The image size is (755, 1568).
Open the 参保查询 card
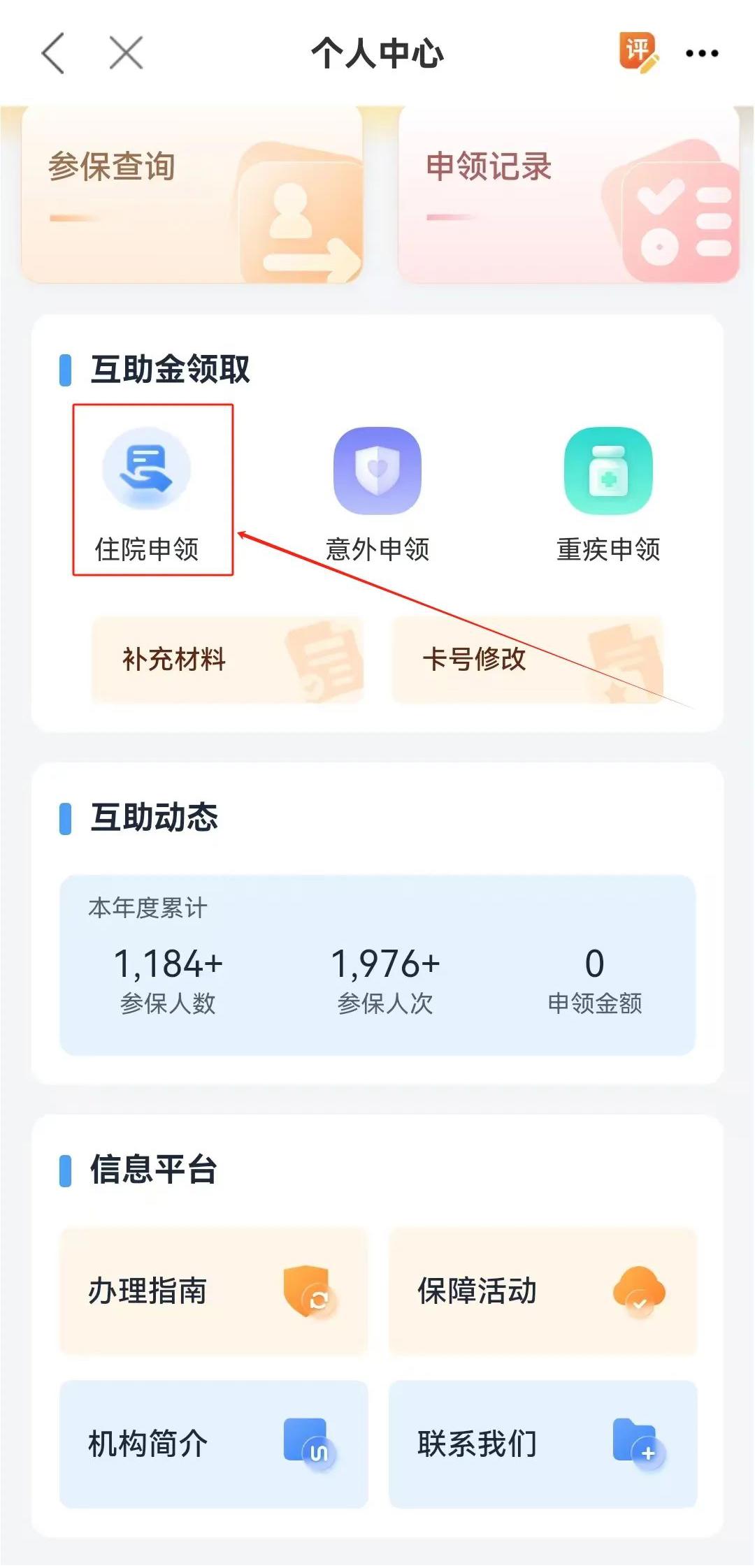point(192,194)
